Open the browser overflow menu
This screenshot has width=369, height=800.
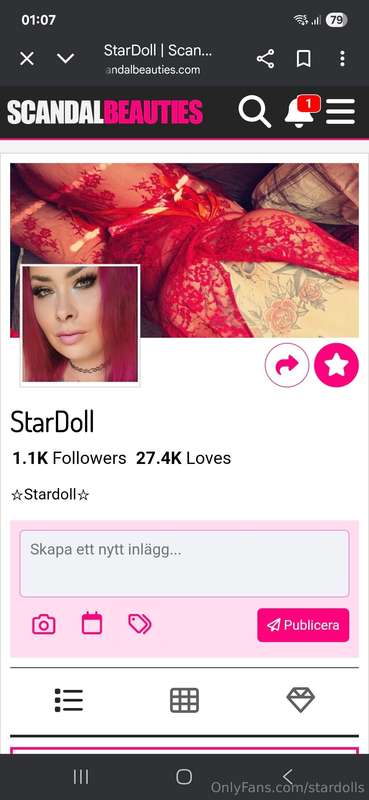click(x=342, y=59)
